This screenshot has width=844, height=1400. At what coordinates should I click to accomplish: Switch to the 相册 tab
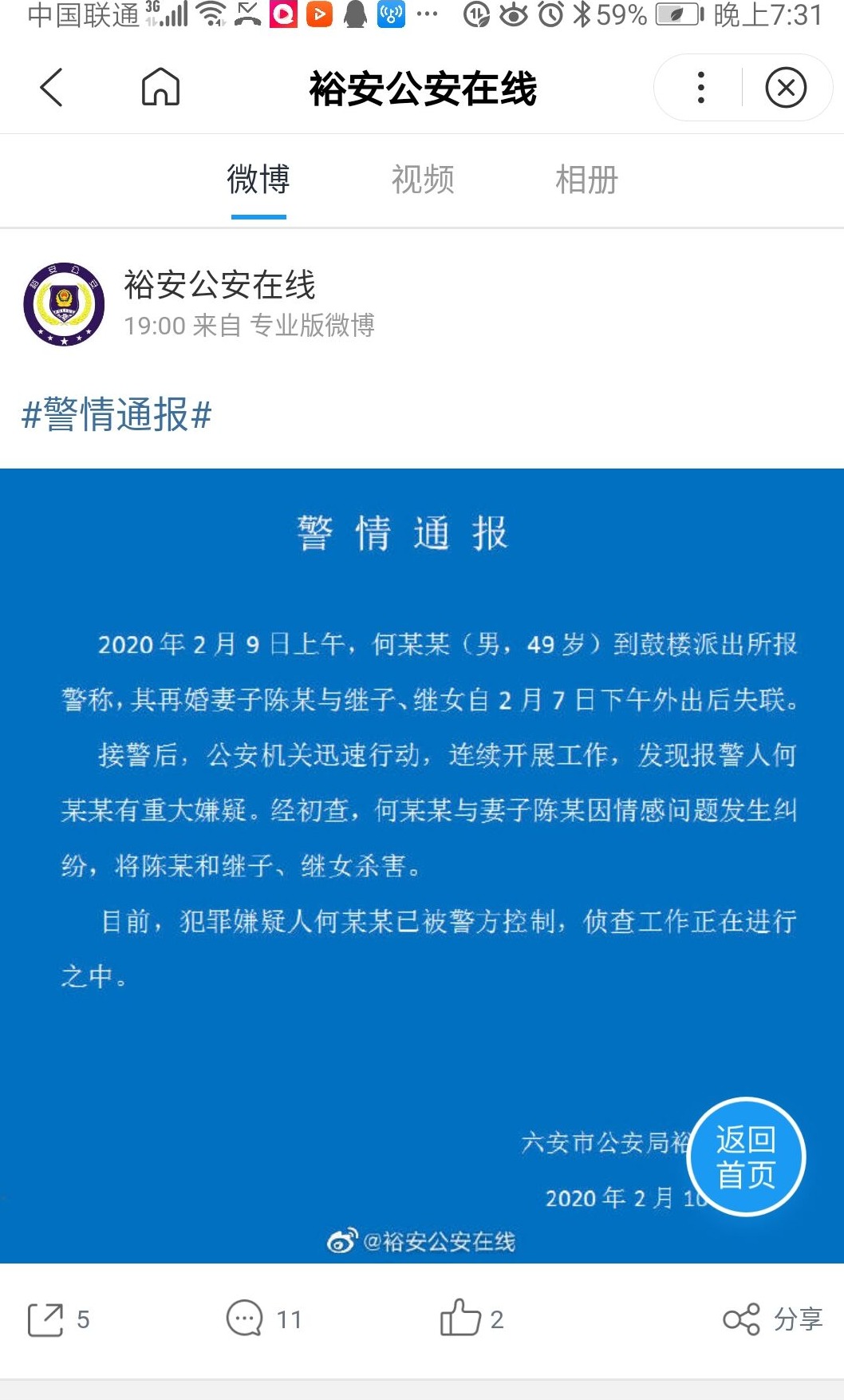[586, 180]
